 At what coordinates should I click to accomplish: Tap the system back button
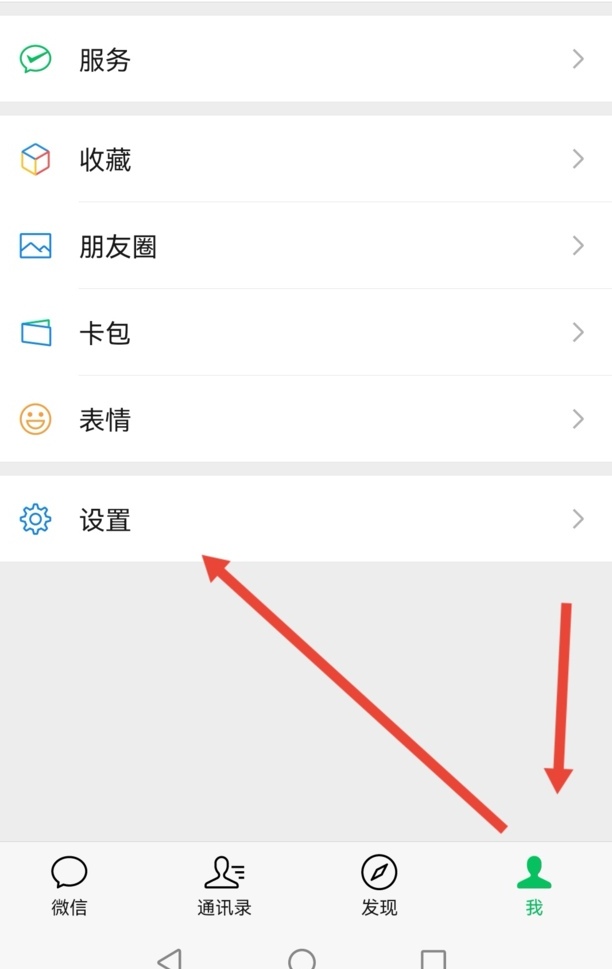click(x=170, y=960)
